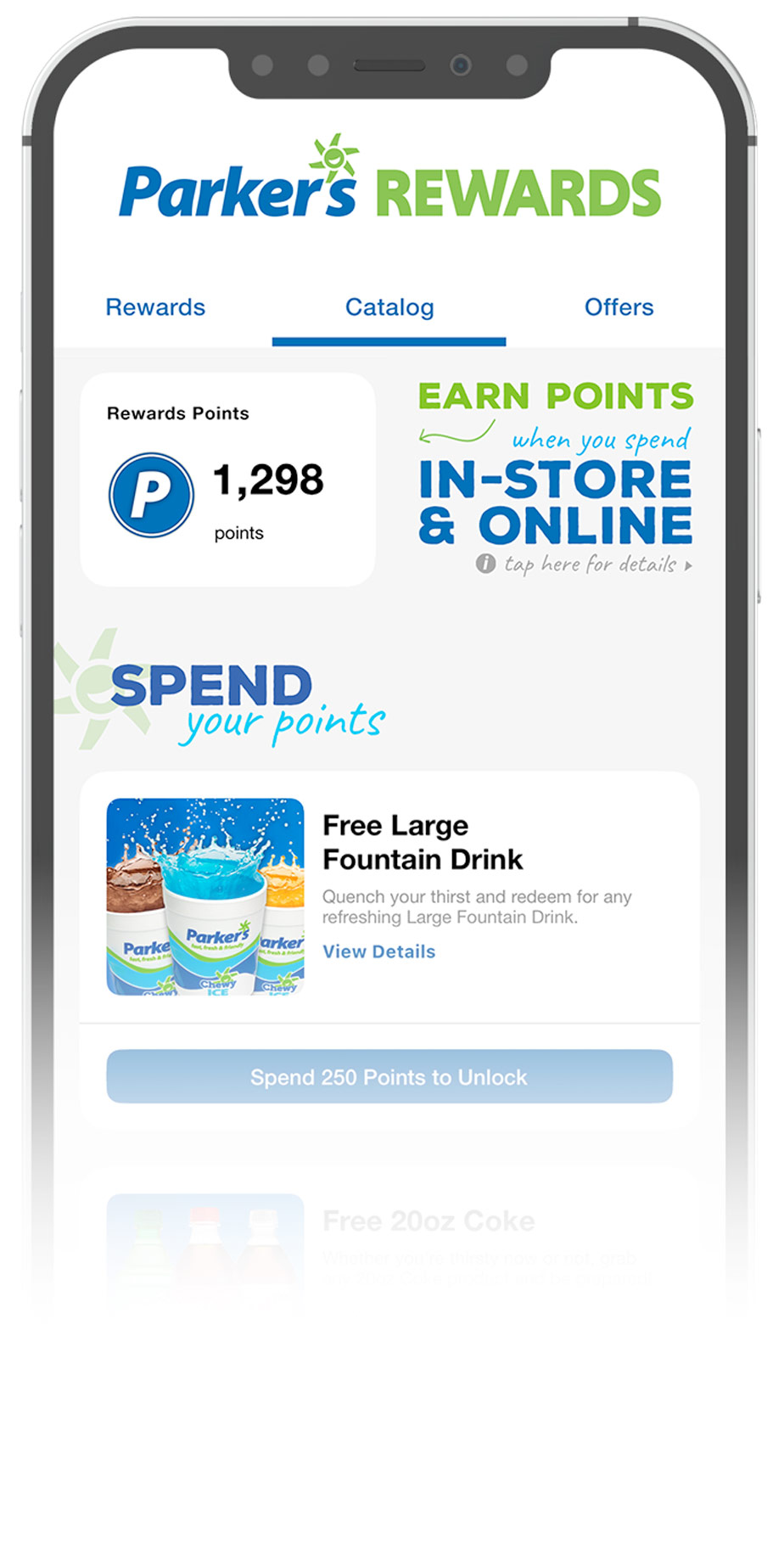Open the Offers tab
This screenshot has width=784, height=1549.
click(619, 307)
